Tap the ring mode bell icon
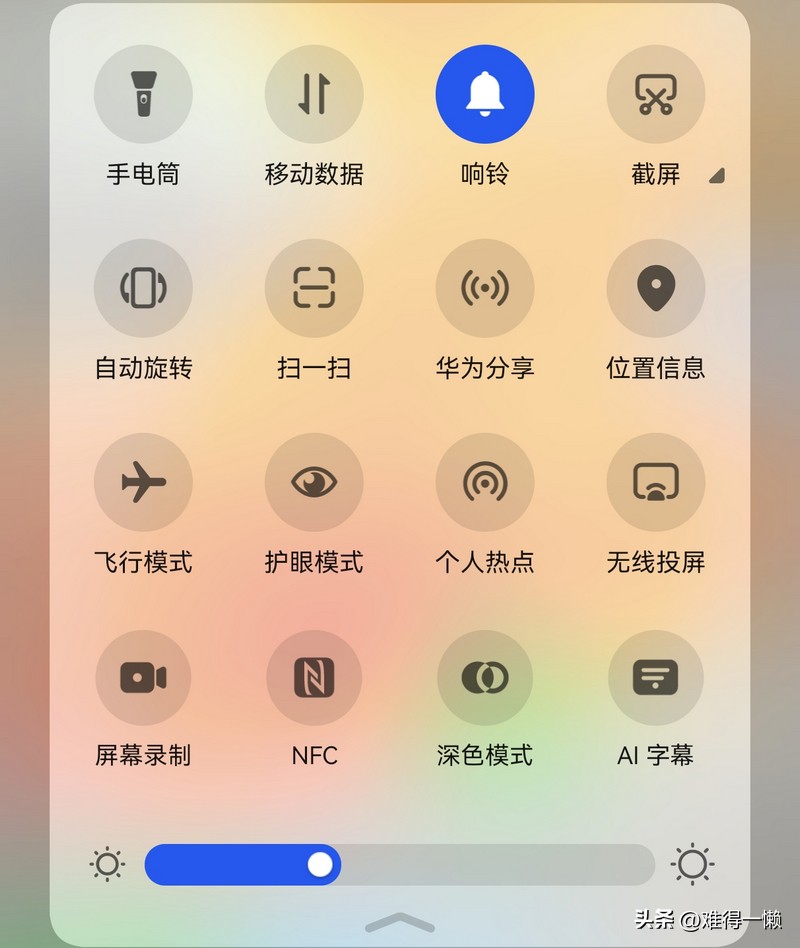The width and height of the screenshot is (800, 948). click(485, 93)
